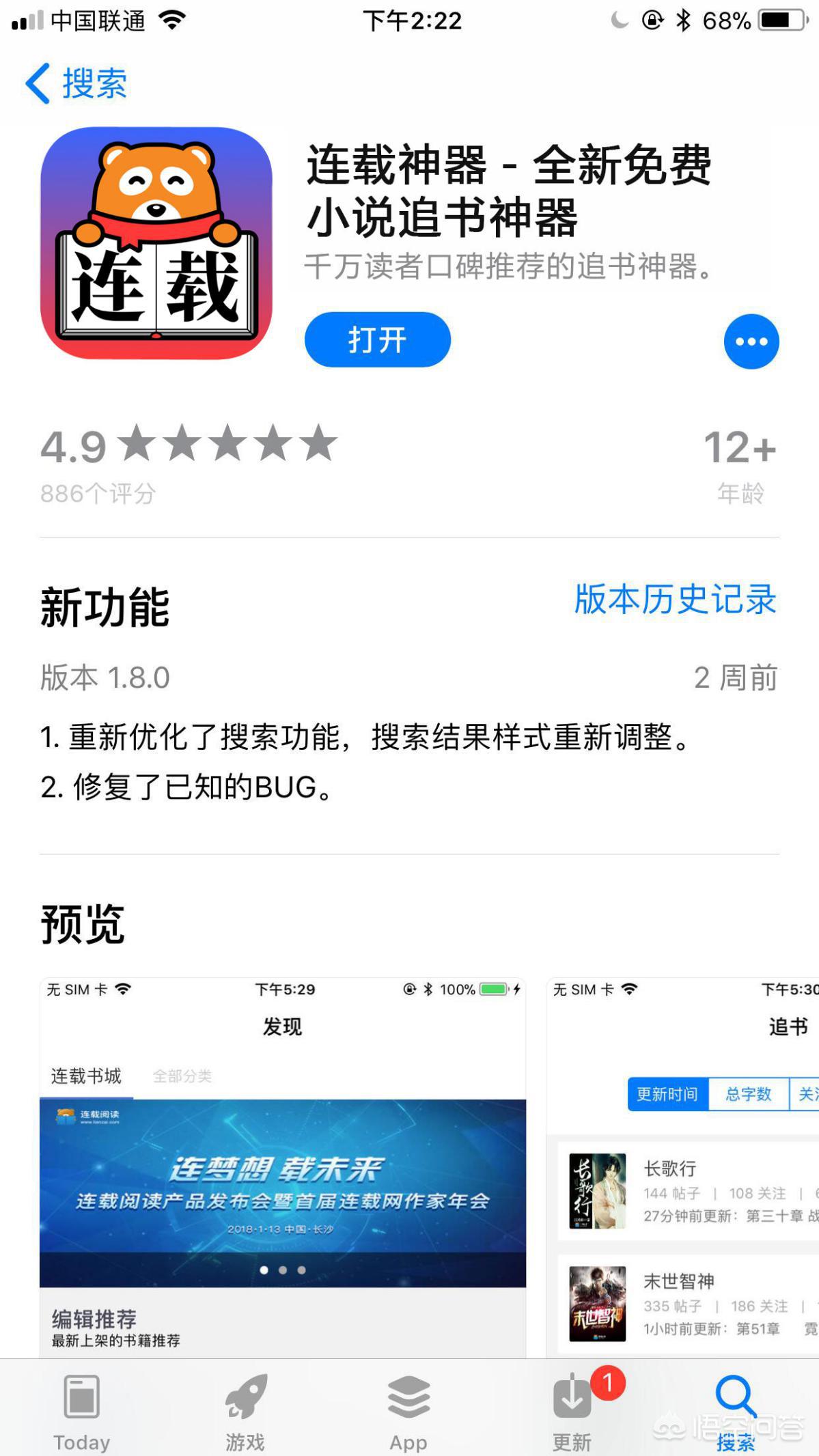Go back to 搜索 results
Viewport: 819px width, 1456px height.
[x=77, y=83]
